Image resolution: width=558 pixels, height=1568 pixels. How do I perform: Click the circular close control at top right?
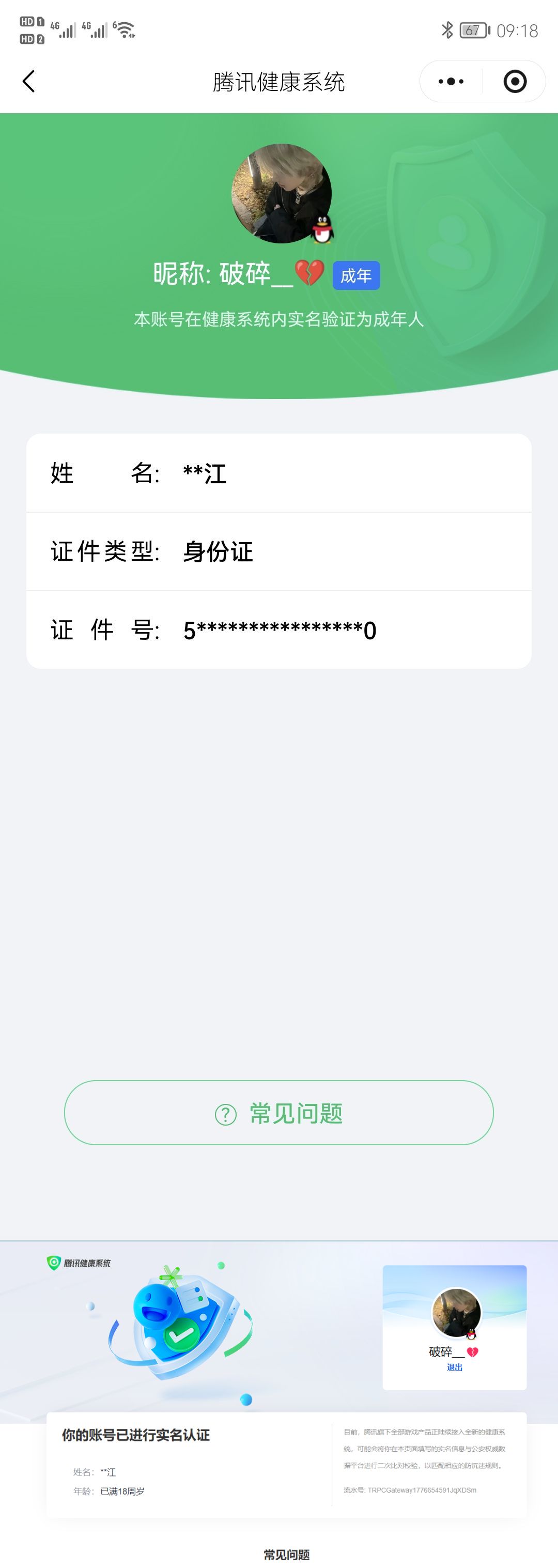pyautogui.click(x=514, y=81)
